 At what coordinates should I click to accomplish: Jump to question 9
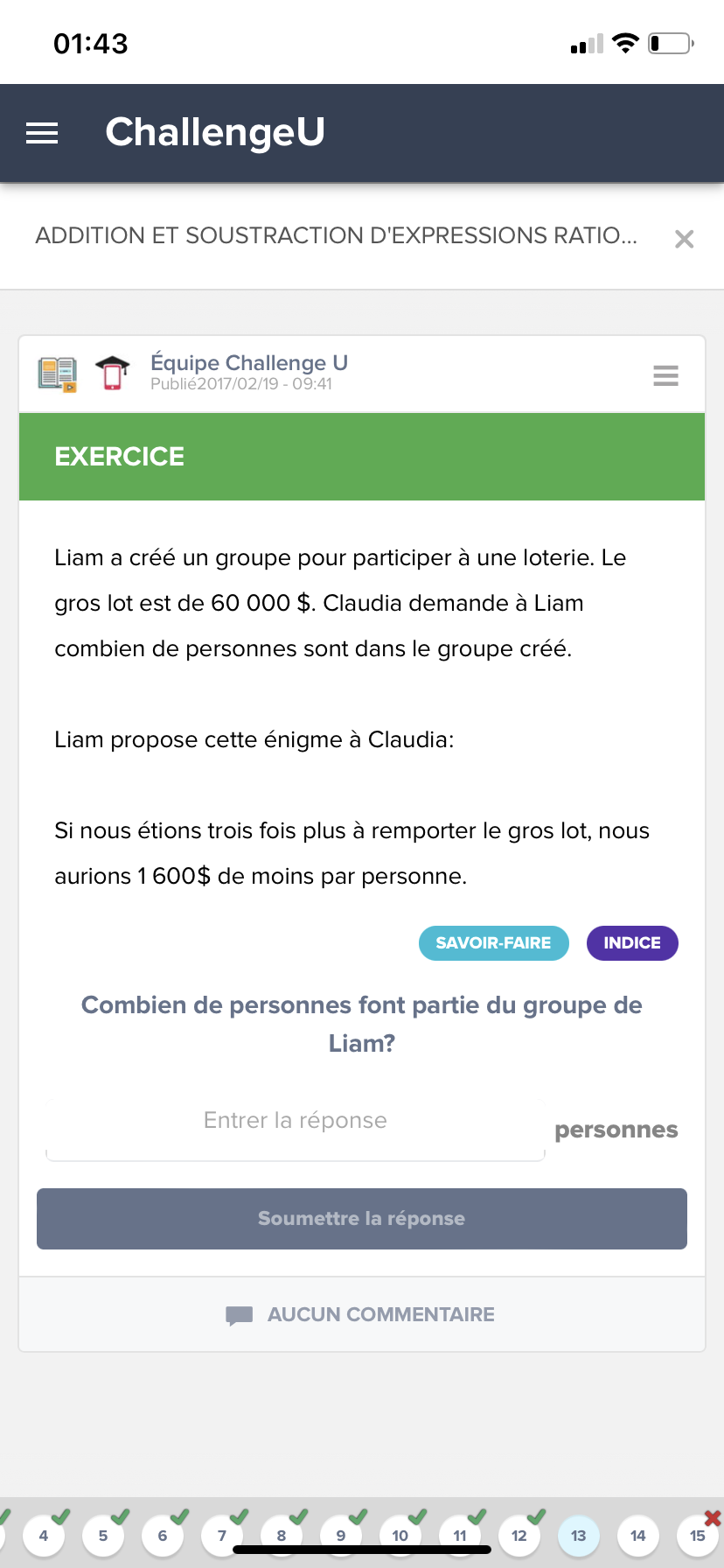pyautogui.click(x=341, y=1536)
